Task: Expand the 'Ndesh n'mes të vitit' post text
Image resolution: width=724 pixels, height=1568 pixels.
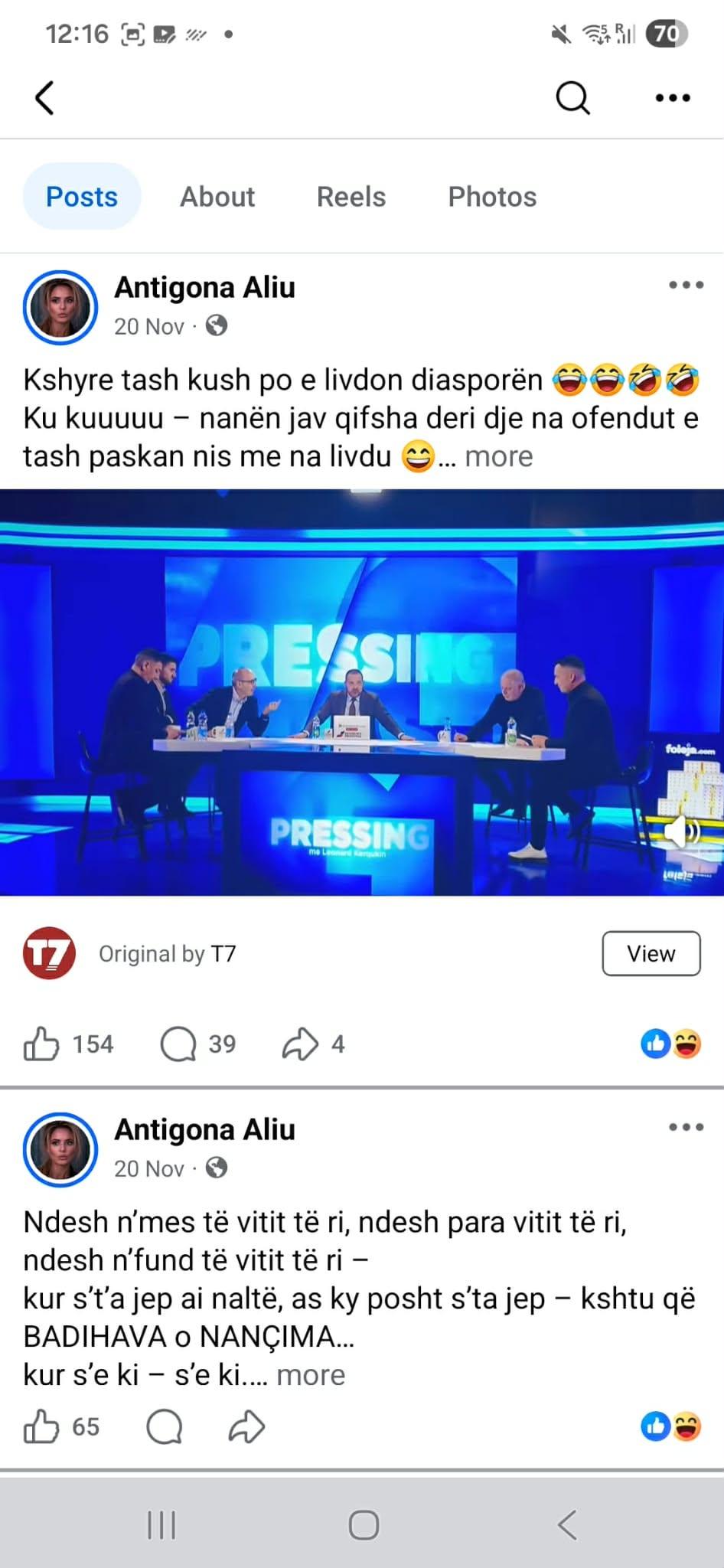Action: click(x=311, y=1375)
